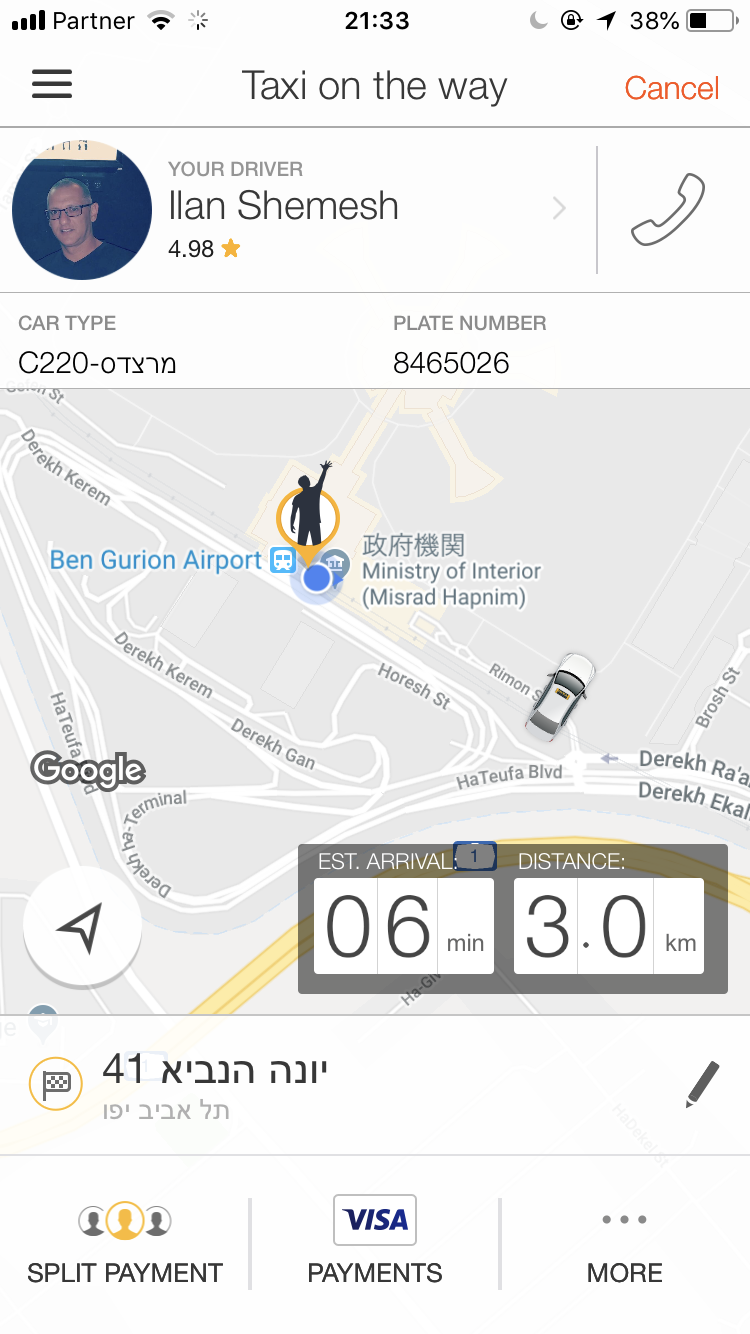
Task: Open Payments with Visa card
Action: [375, 1244]
